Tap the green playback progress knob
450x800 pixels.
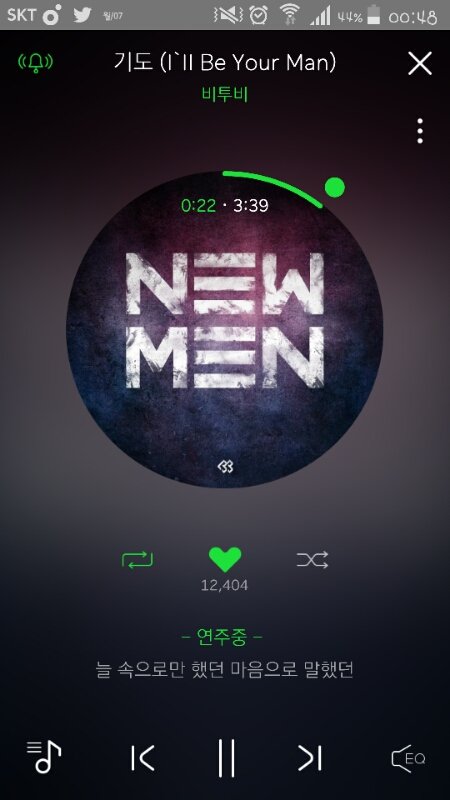point(335,187)
